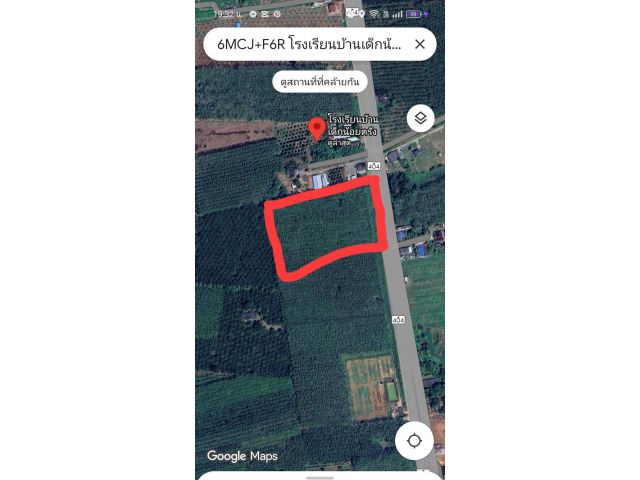Tap the red pin for โรงเรียนบ้านเด็กน้อยตรัง
Screen dimensions: 640x480
[x=317, y=129]
